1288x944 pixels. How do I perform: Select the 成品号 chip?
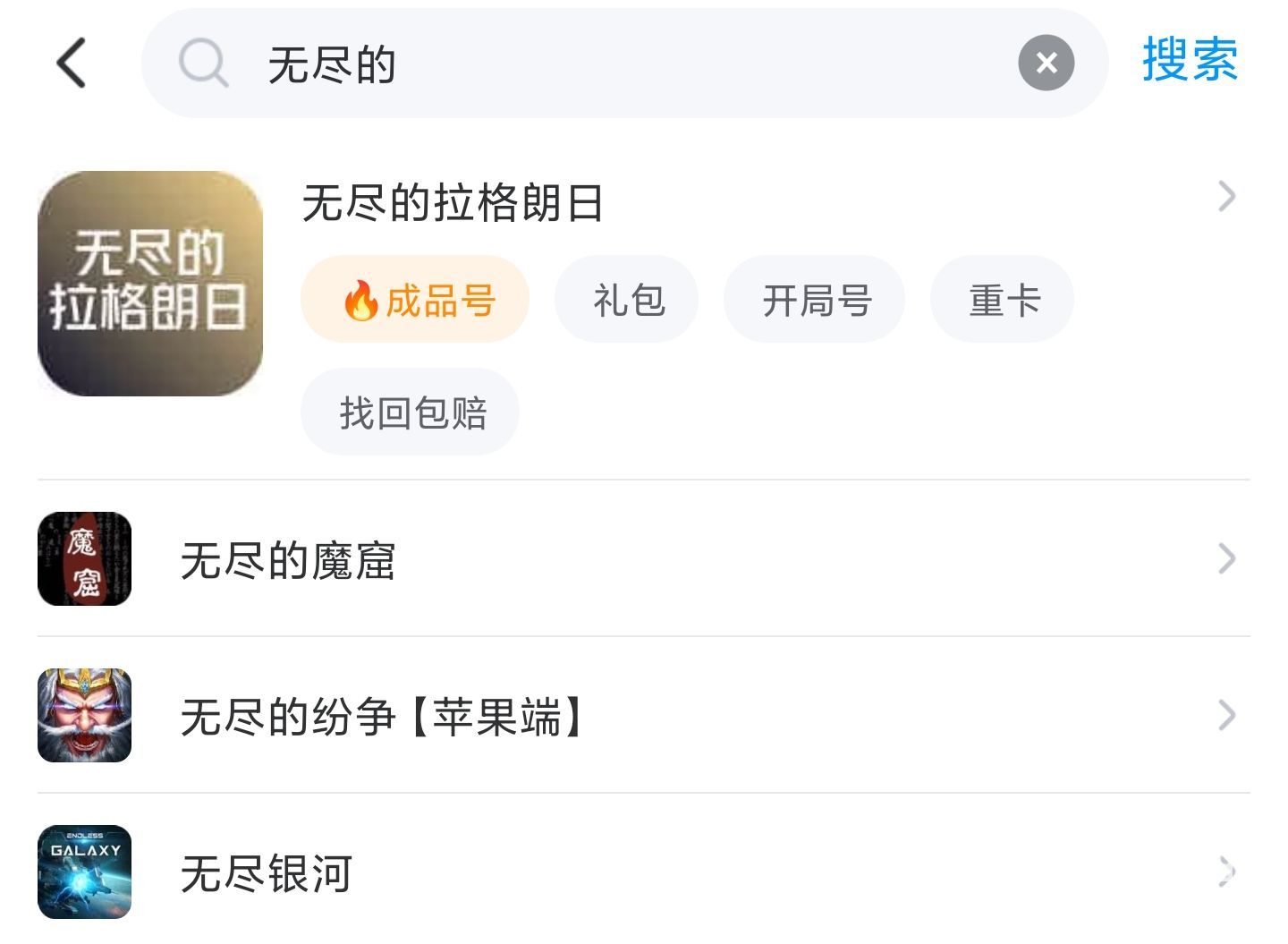[x=415, y=300]
